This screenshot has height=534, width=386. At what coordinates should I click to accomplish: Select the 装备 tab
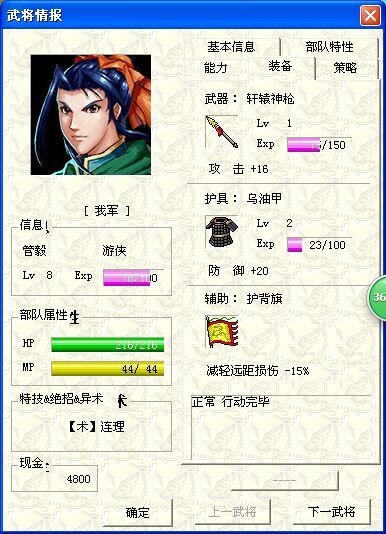(280, 66)
